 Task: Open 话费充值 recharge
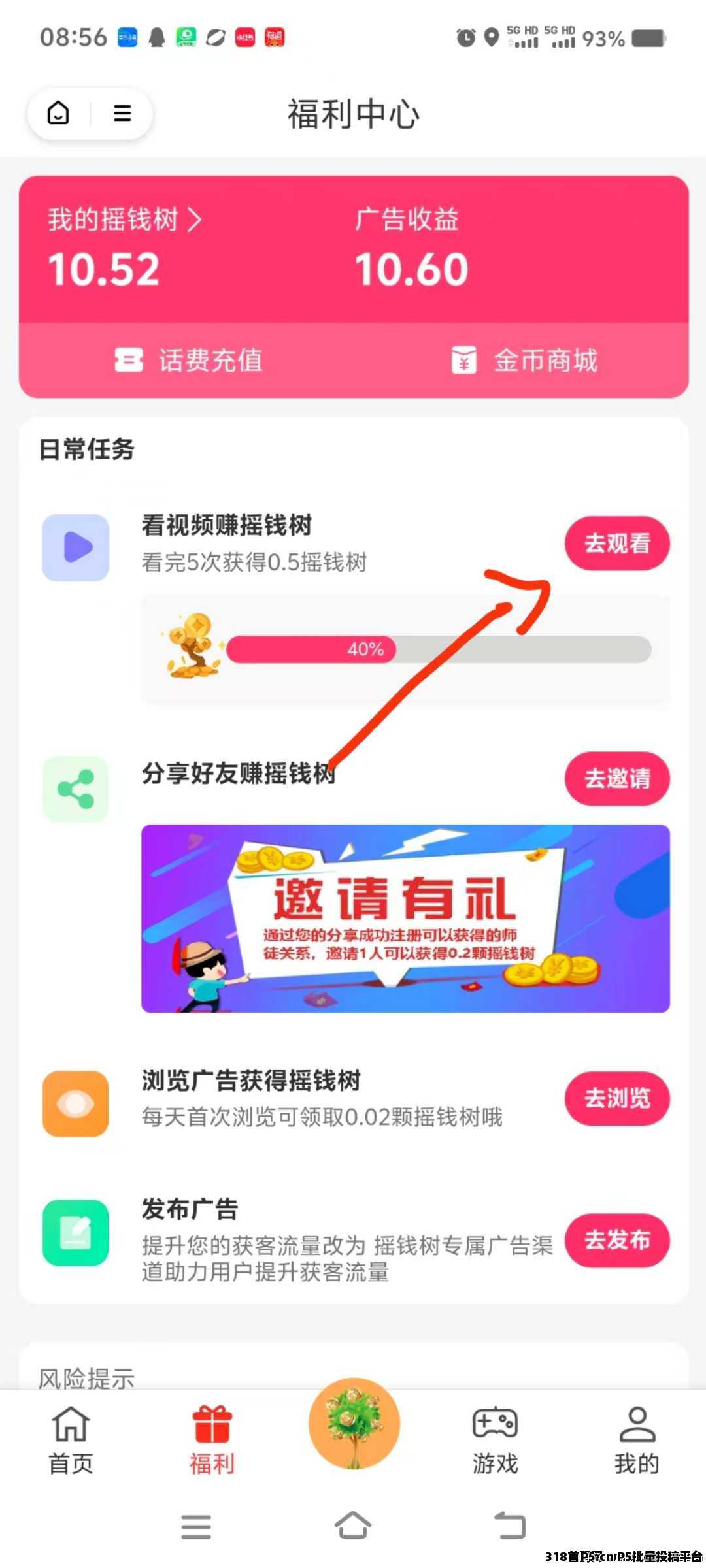point(188,360)
